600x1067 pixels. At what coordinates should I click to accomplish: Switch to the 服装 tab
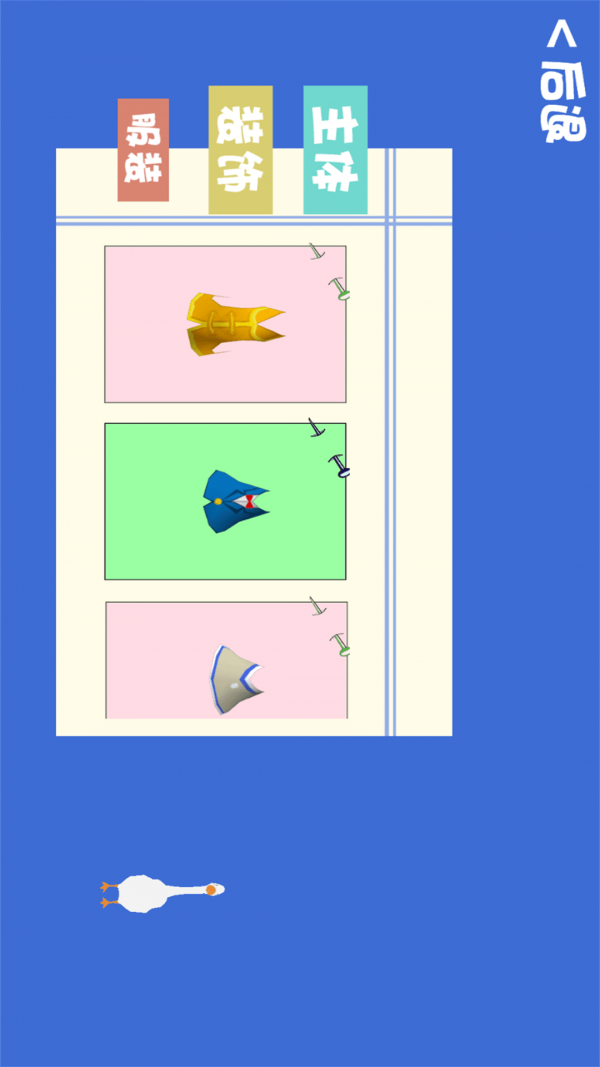[143, 149]
